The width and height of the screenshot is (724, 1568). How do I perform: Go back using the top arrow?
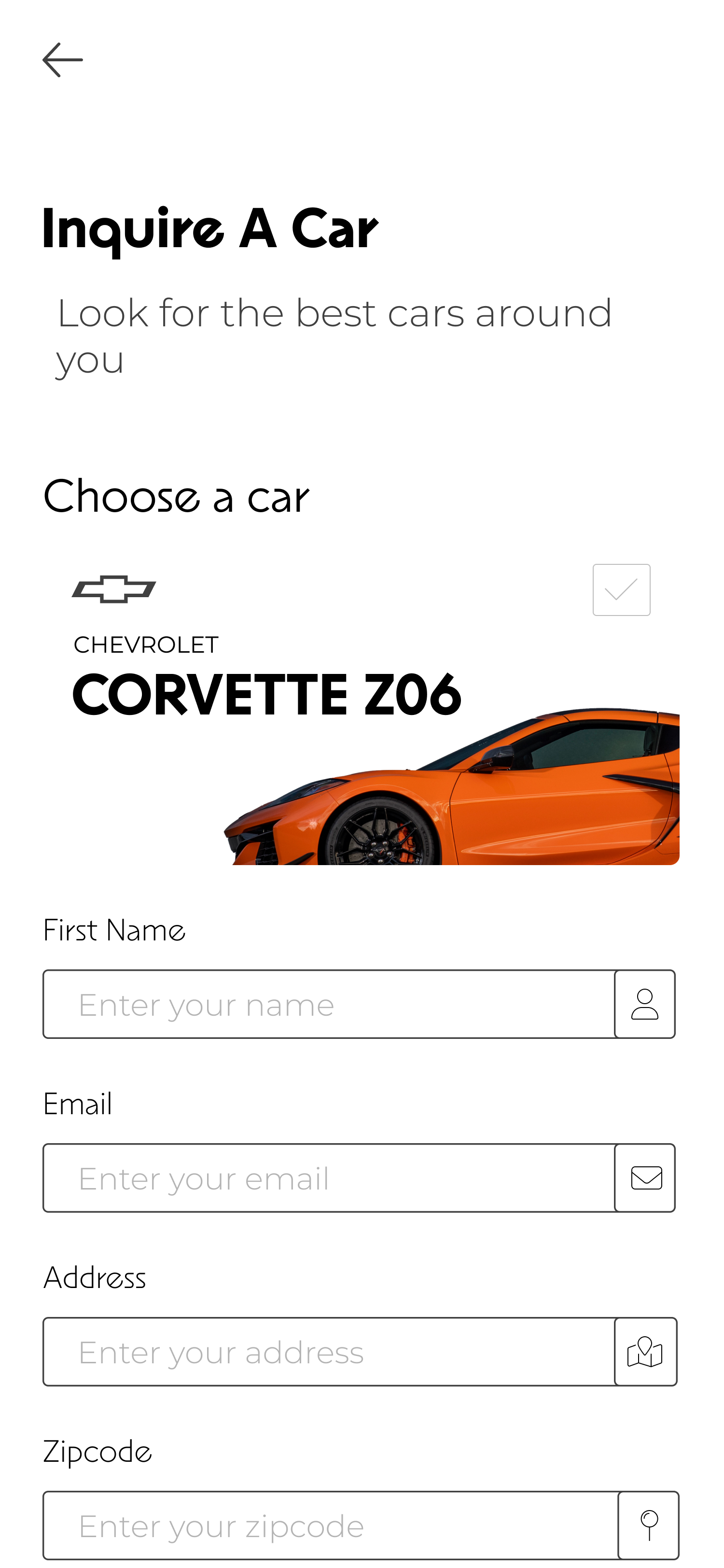point(63,60)
